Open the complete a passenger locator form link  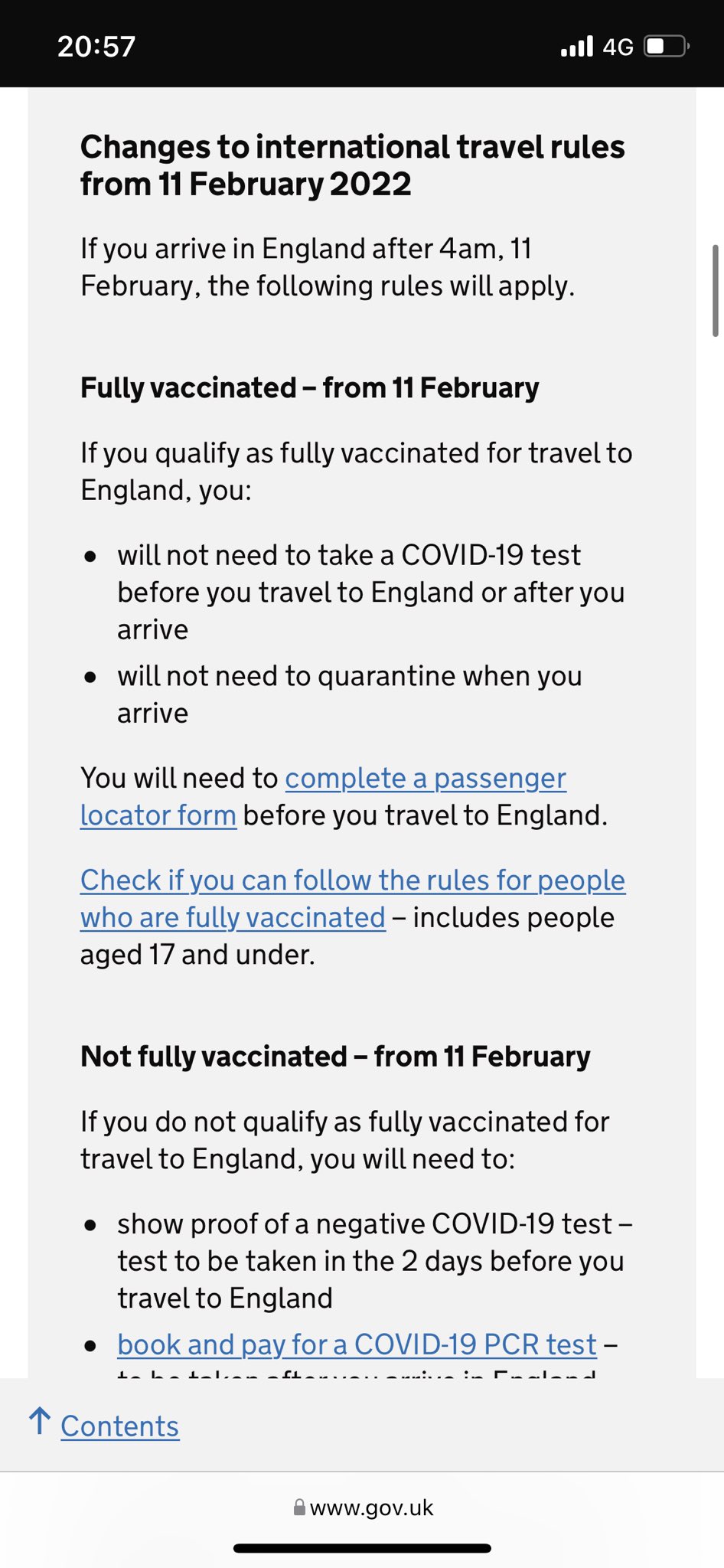[425, 779]
